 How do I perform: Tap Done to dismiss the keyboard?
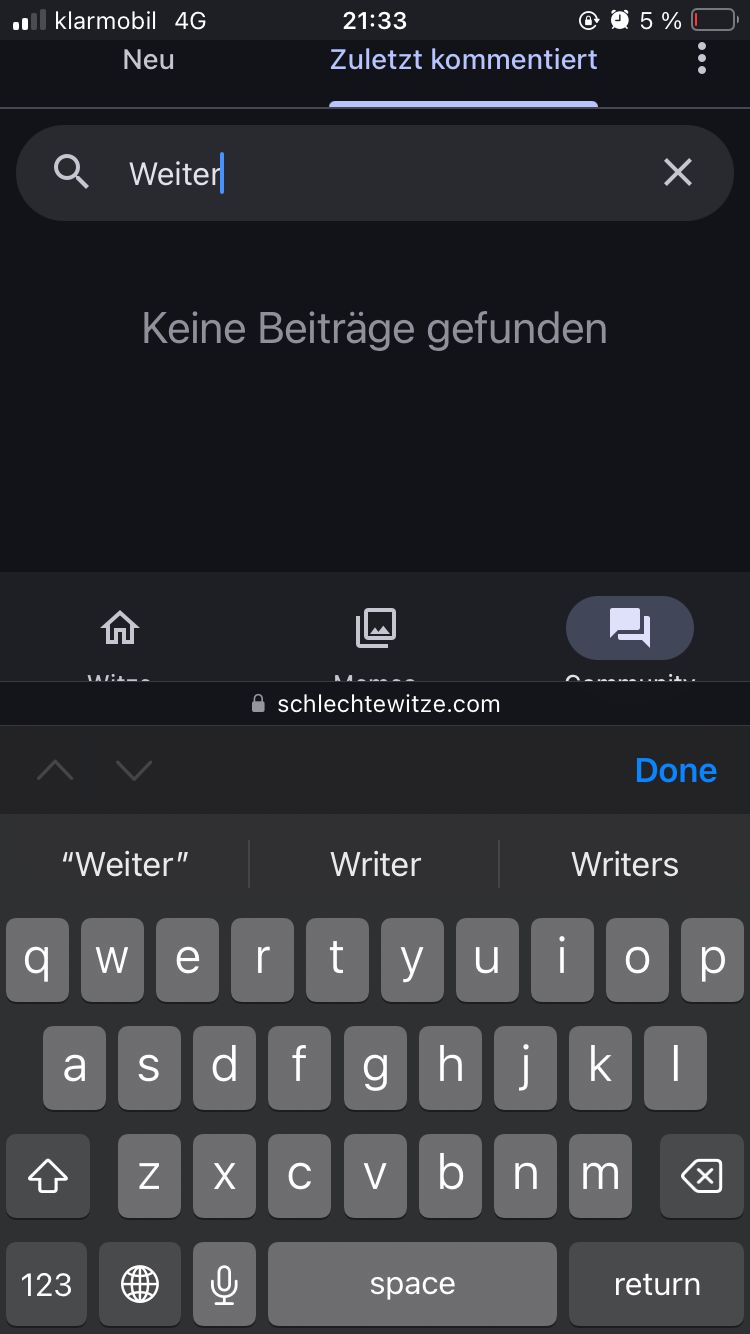(675, 770)
